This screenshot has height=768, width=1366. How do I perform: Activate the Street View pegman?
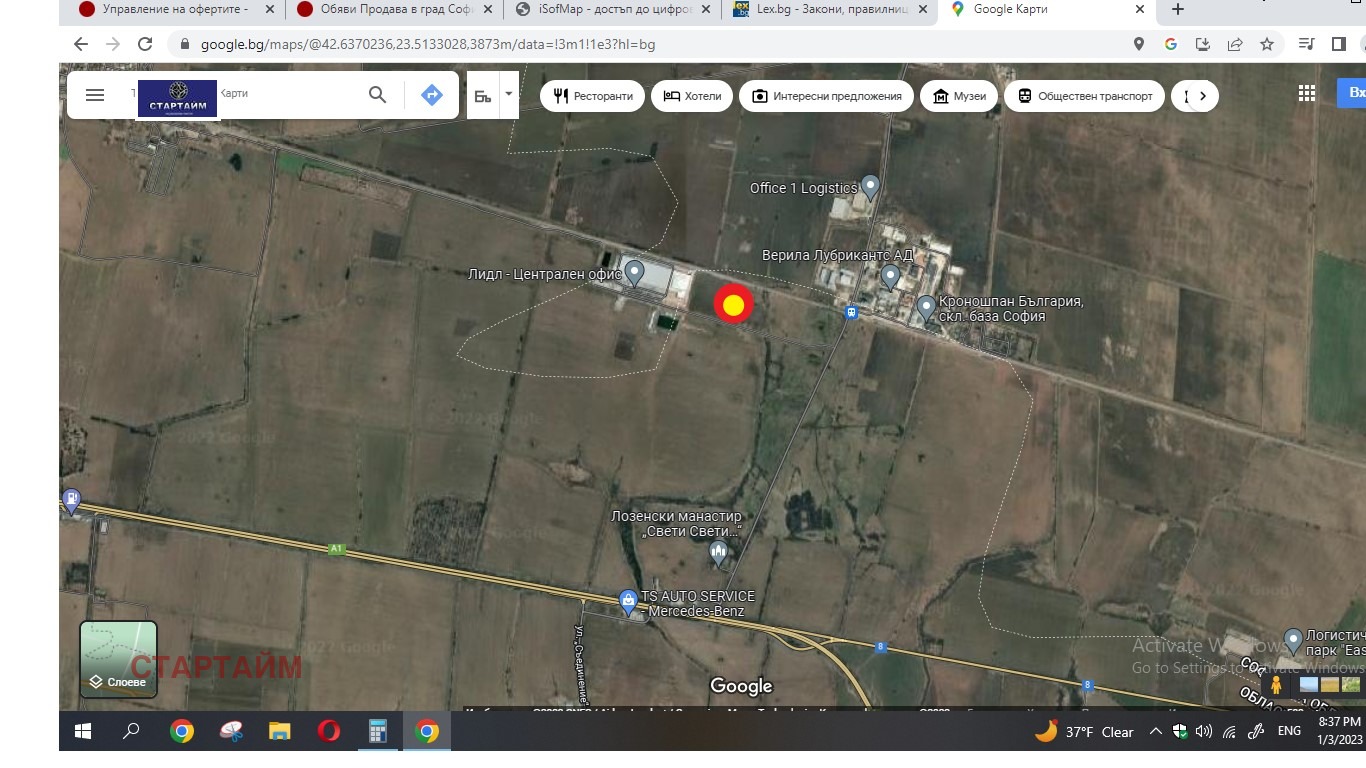click(1276, 685)
